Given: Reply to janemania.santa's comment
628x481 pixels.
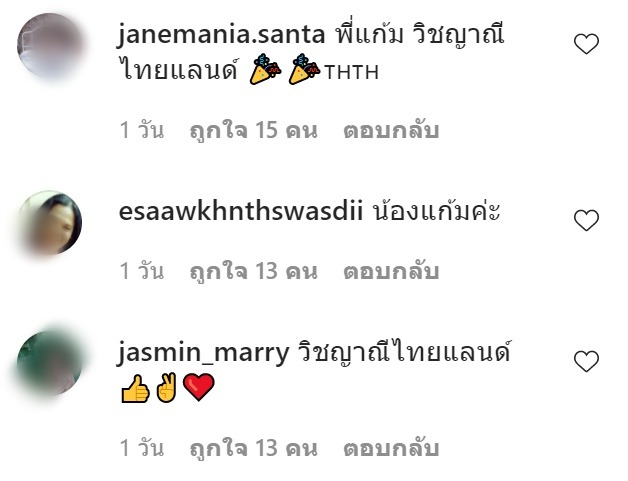Looking at the screenshot, I should (x=391, y=131).
